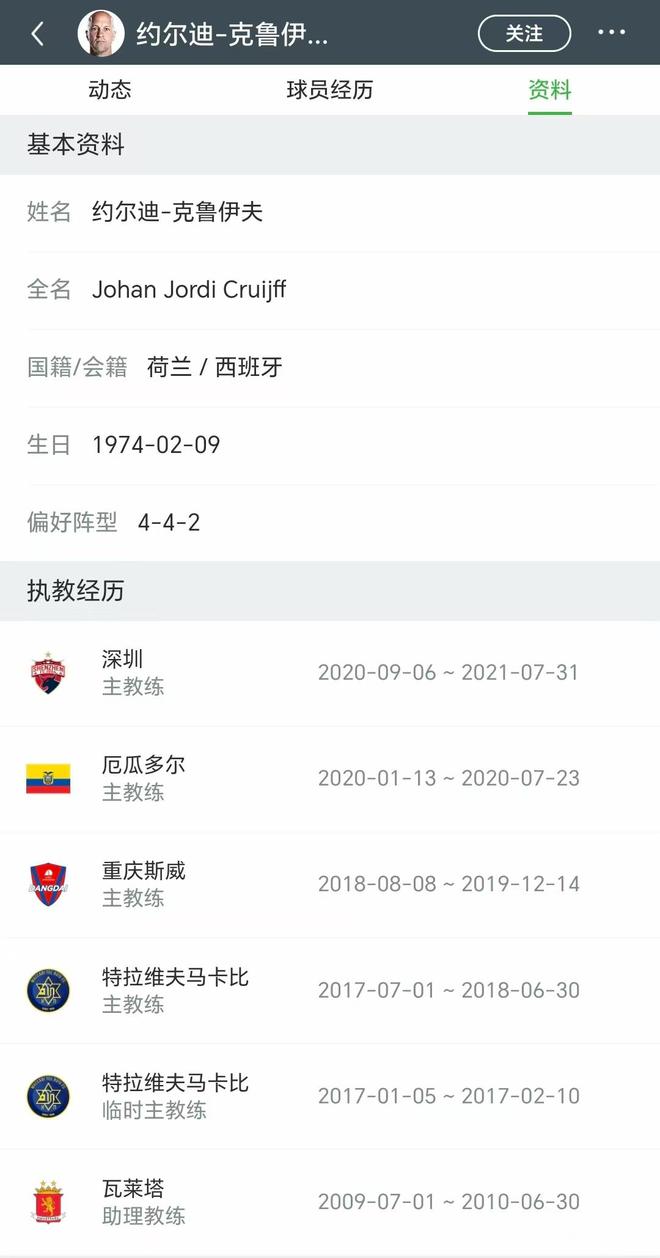Select the 资料 tab
The width and height of the screenshot is (660, 1258).
coord(549,90)
